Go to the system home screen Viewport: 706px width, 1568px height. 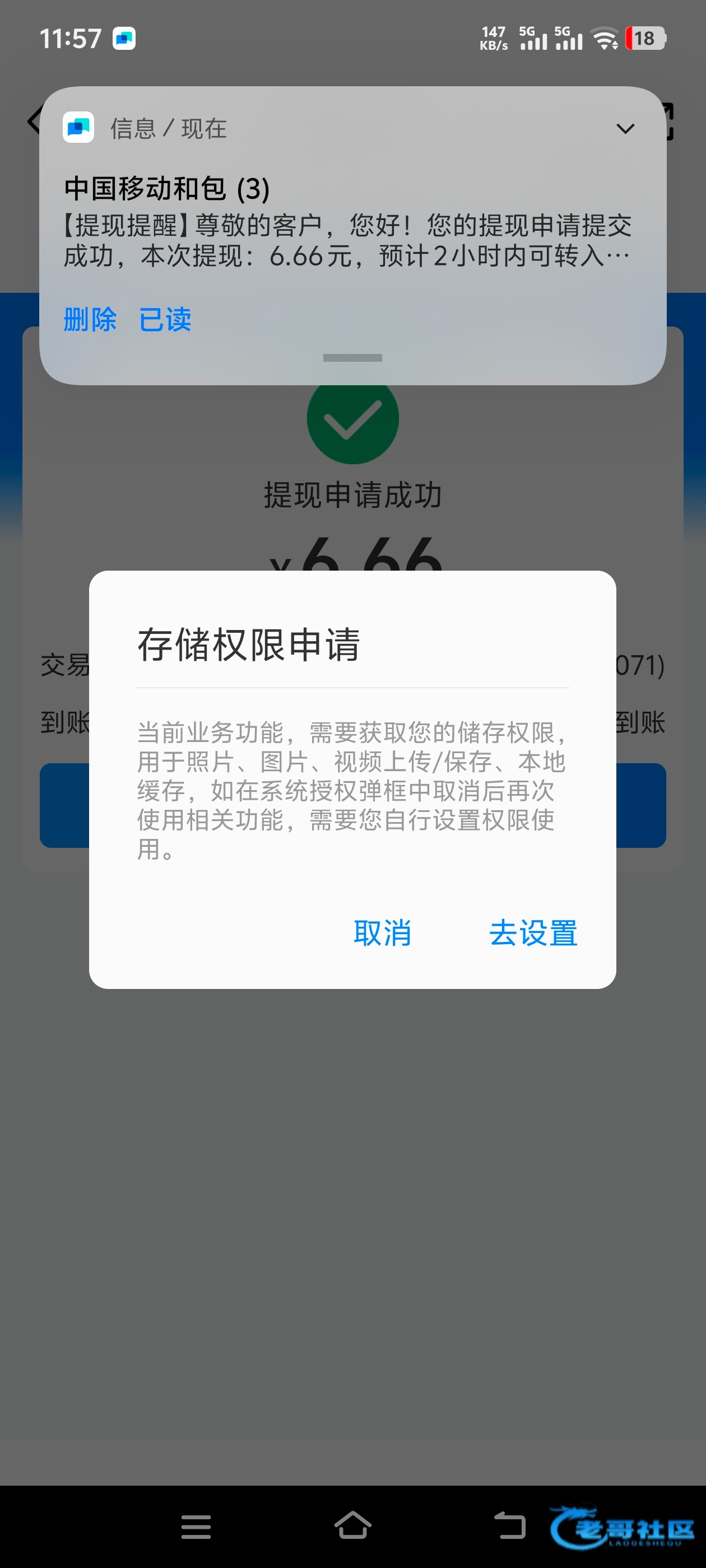tap(352, 1526)
